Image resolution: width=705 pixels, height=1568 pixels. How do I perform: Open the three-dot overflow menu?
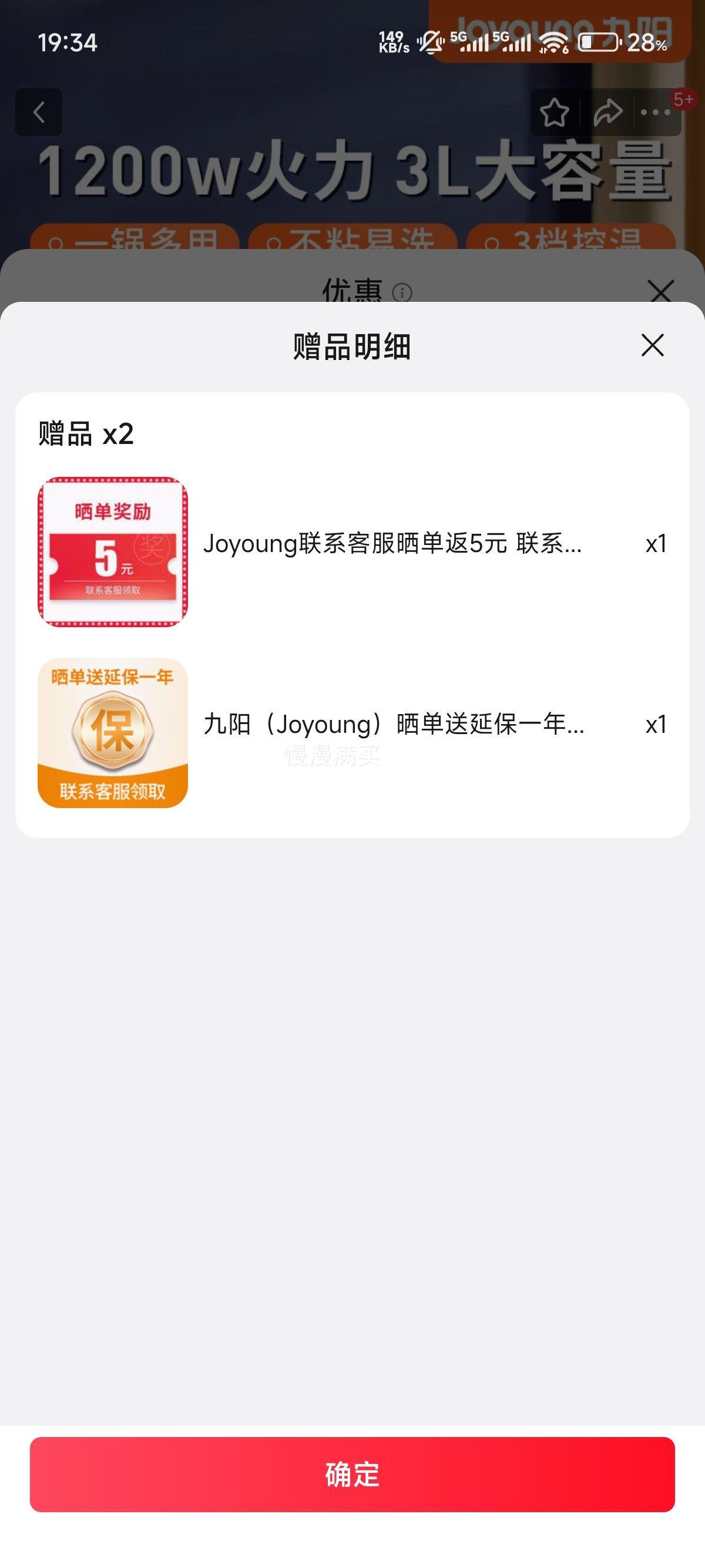tap(656, 112)
